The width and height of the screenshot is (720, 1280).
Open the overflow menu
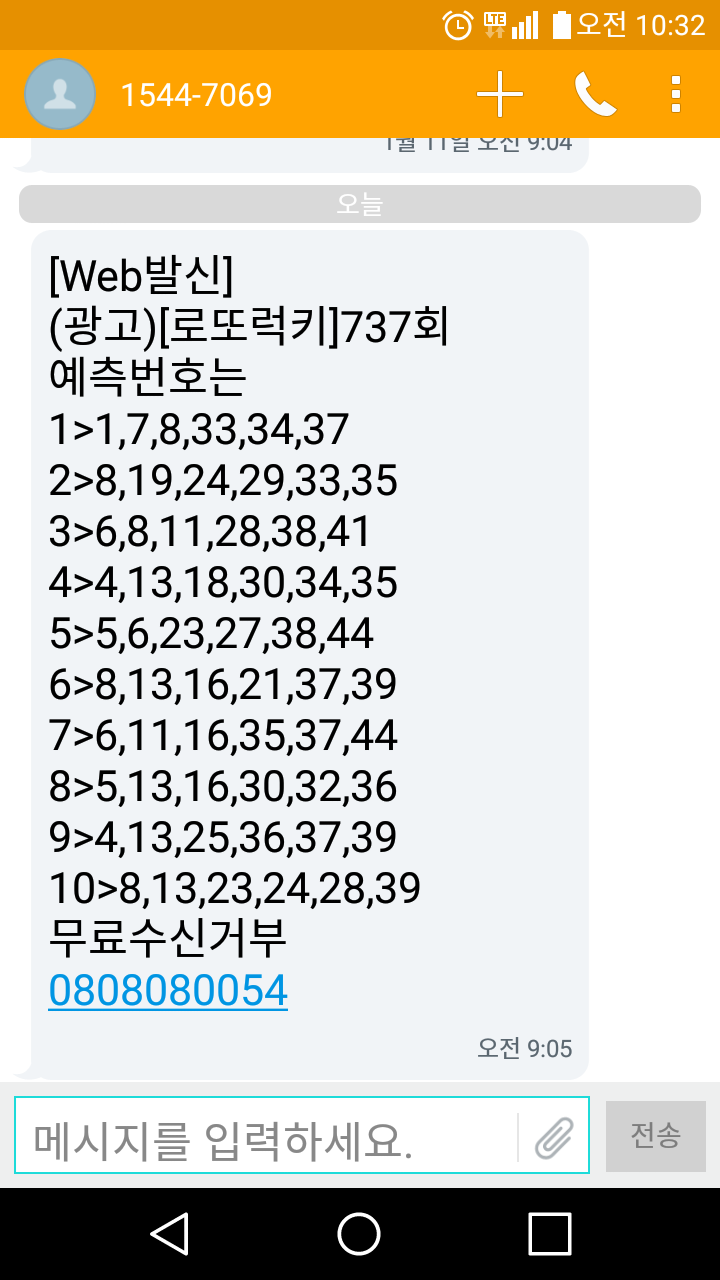tap(676, 95)
